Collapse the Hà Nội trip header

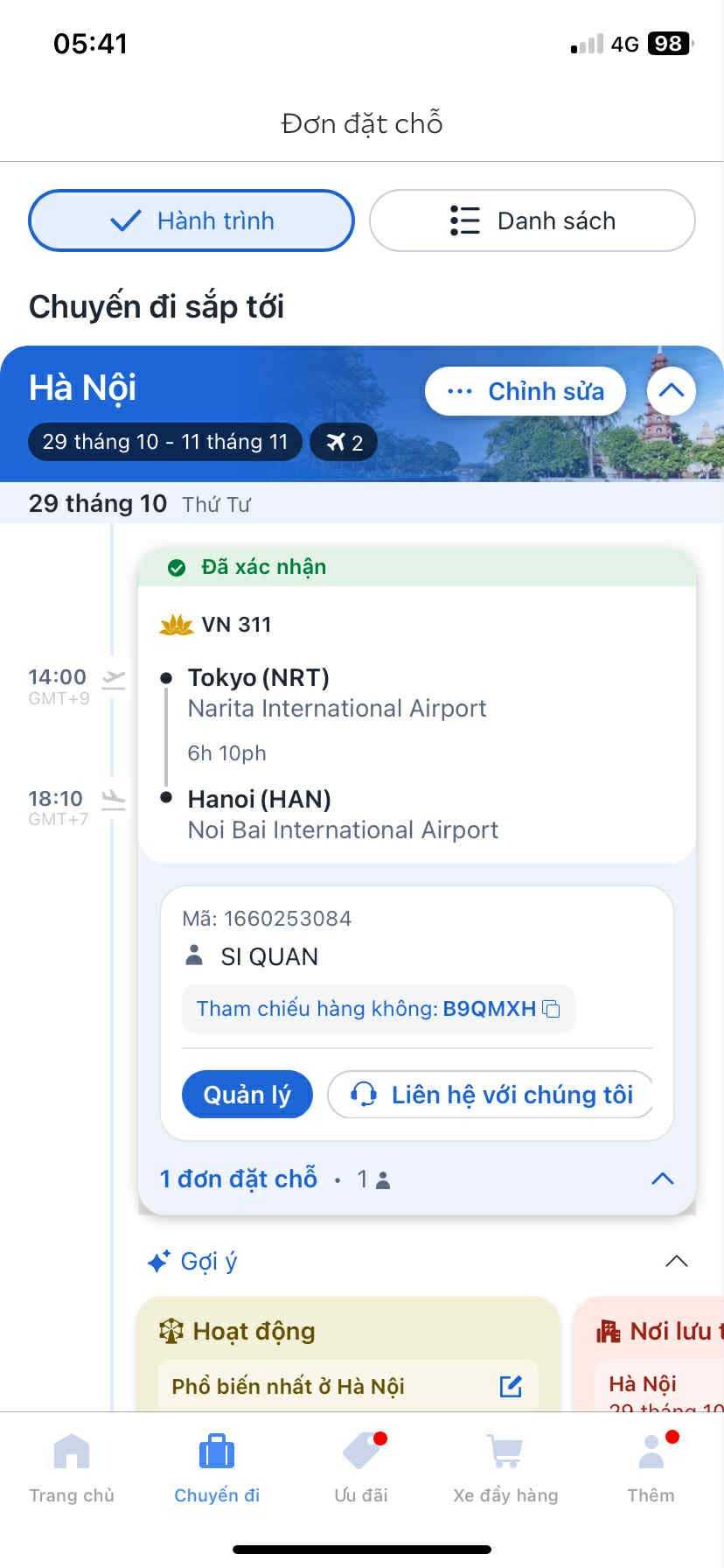coord(671,391)
